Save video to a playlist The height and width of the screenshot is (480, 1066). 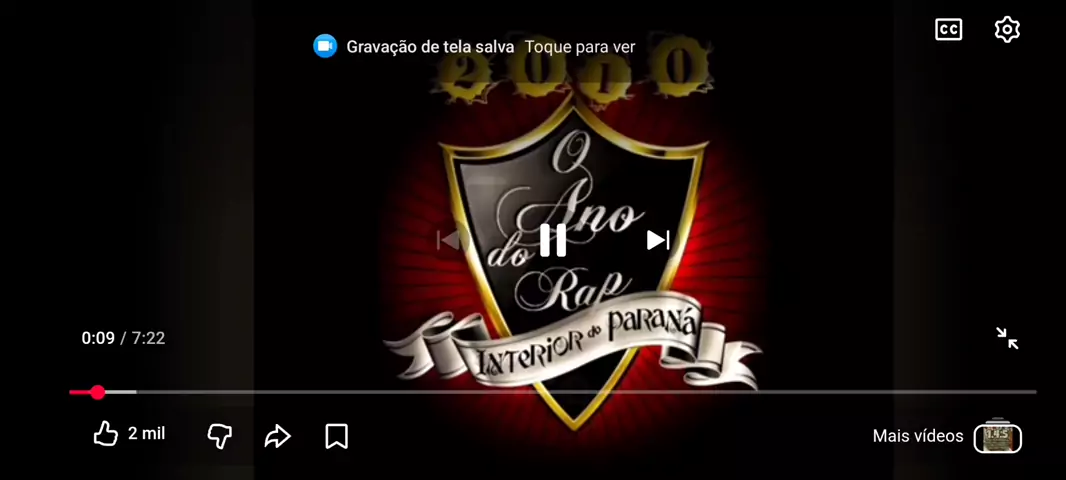tap(337, 436)
